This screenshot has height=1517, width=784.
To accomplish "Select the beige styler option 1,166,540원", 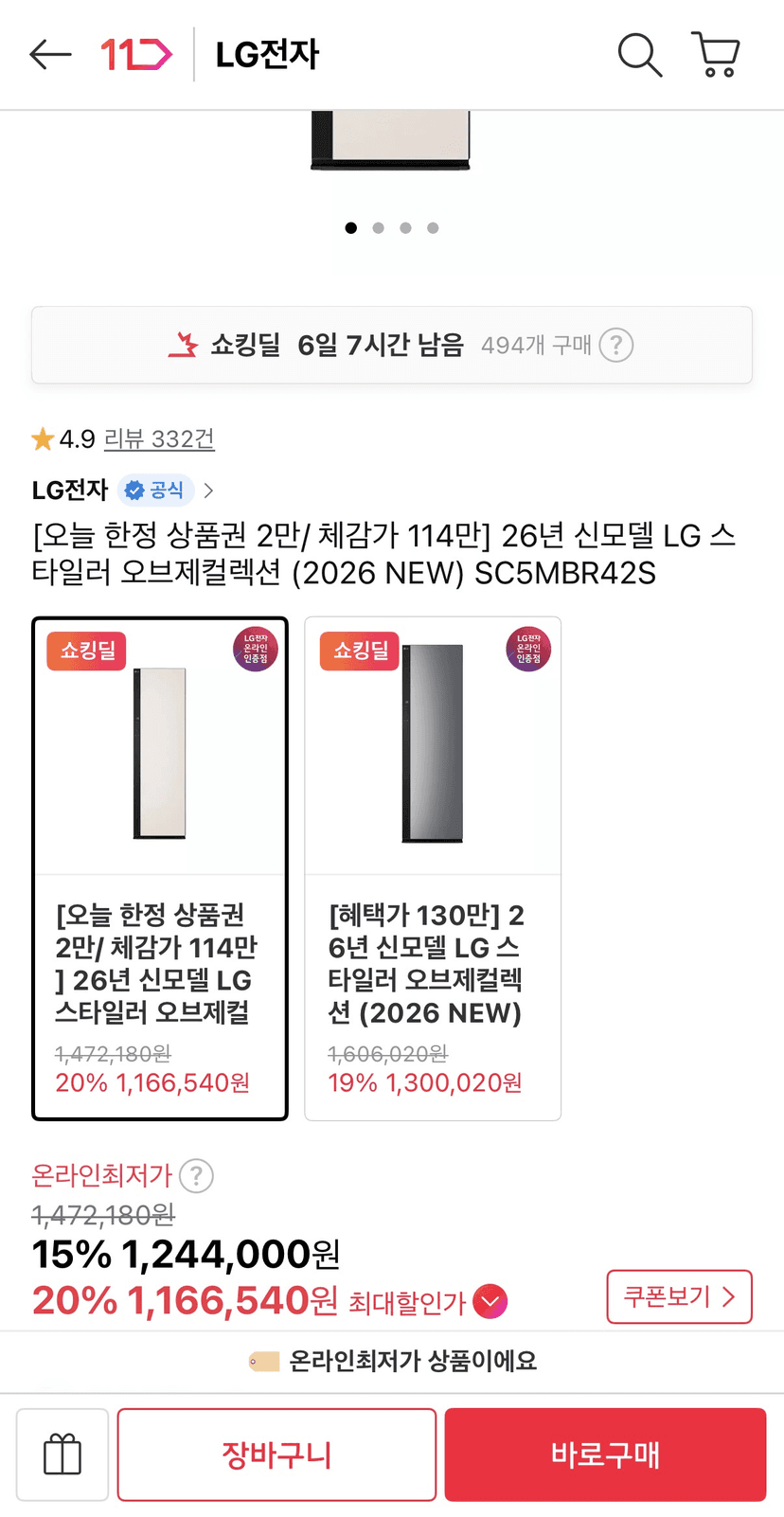I will (160, 868).
